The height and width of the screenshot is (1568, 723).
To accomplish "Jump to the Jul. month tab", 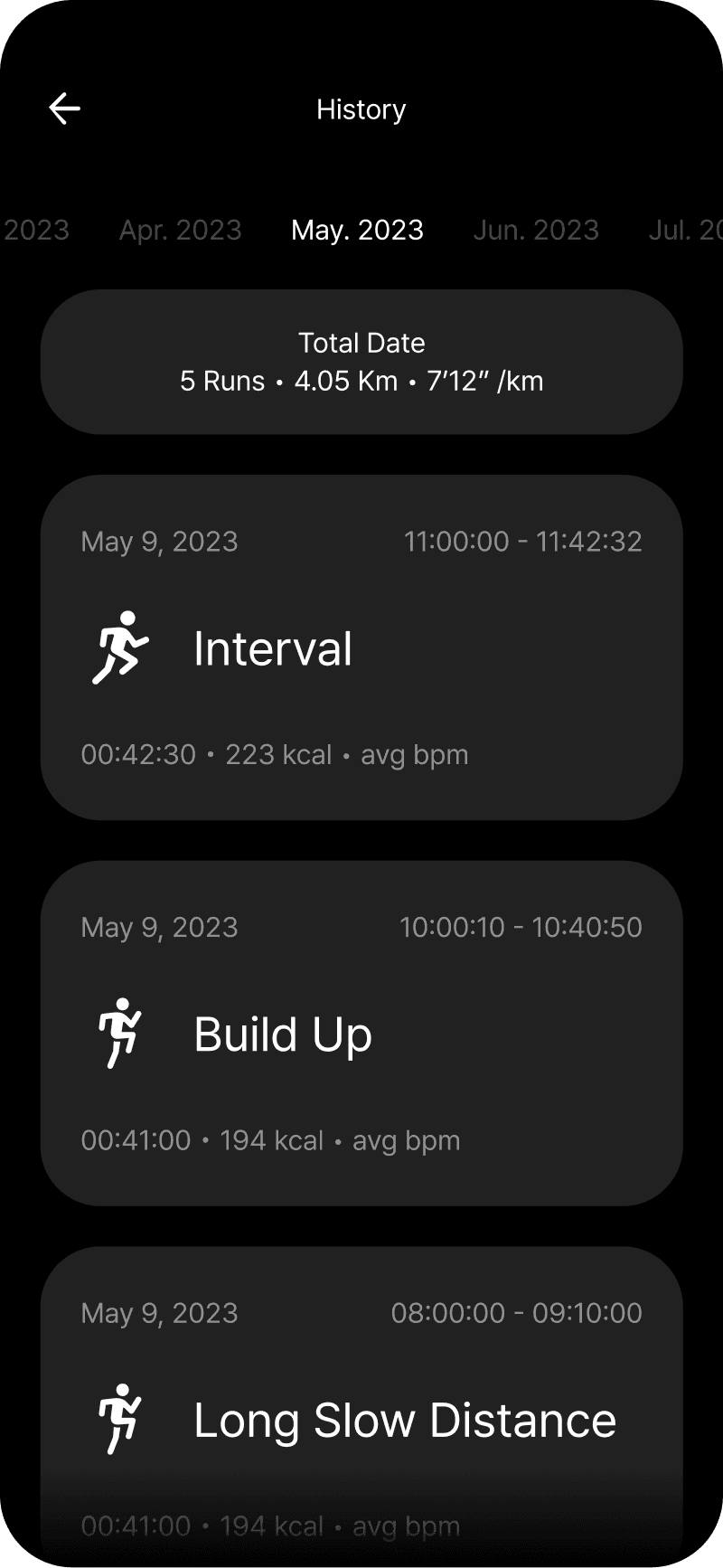I will point(684,230).
